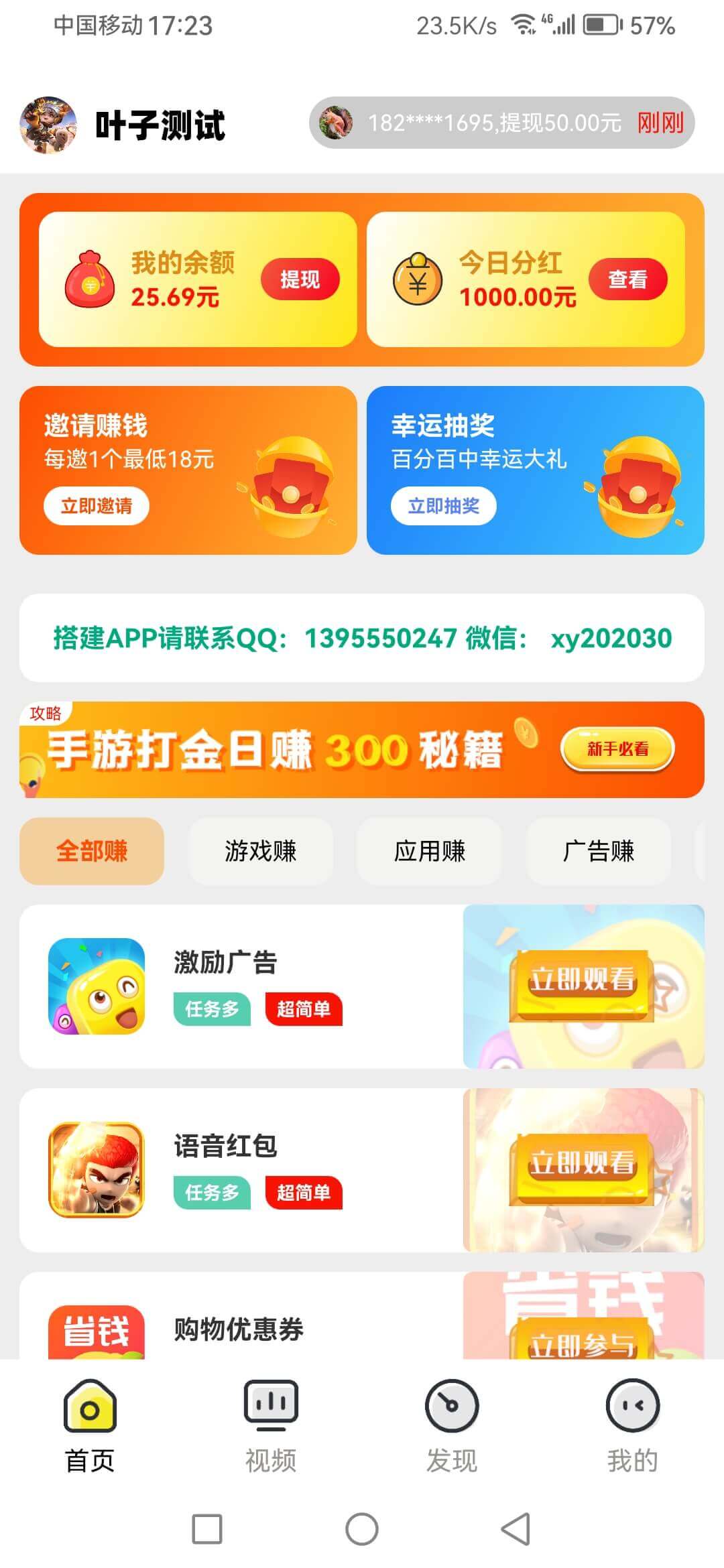Tap the 提现 withdraw button
Image resolution: width=724 pixels, height=1568 pixels.
pos(300,279)
